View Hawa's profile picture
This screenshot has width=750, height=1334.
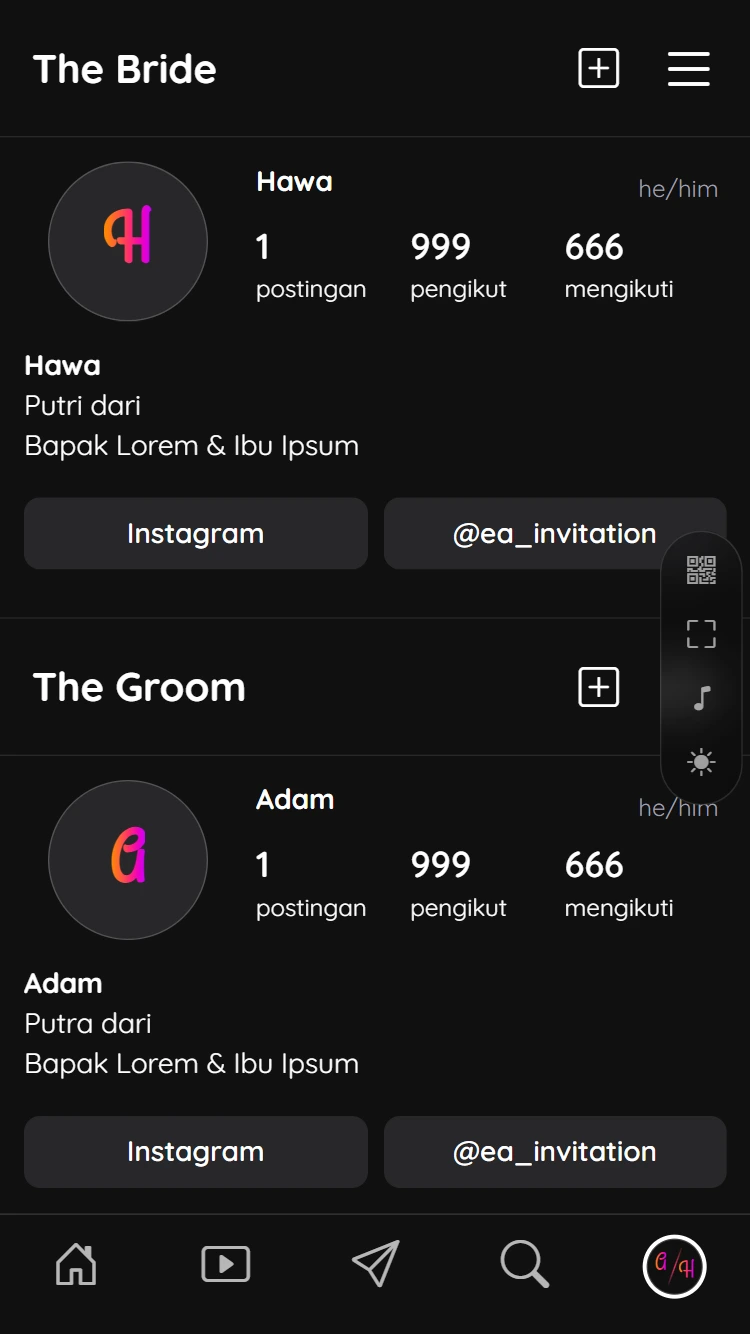[x=128, y=241]
